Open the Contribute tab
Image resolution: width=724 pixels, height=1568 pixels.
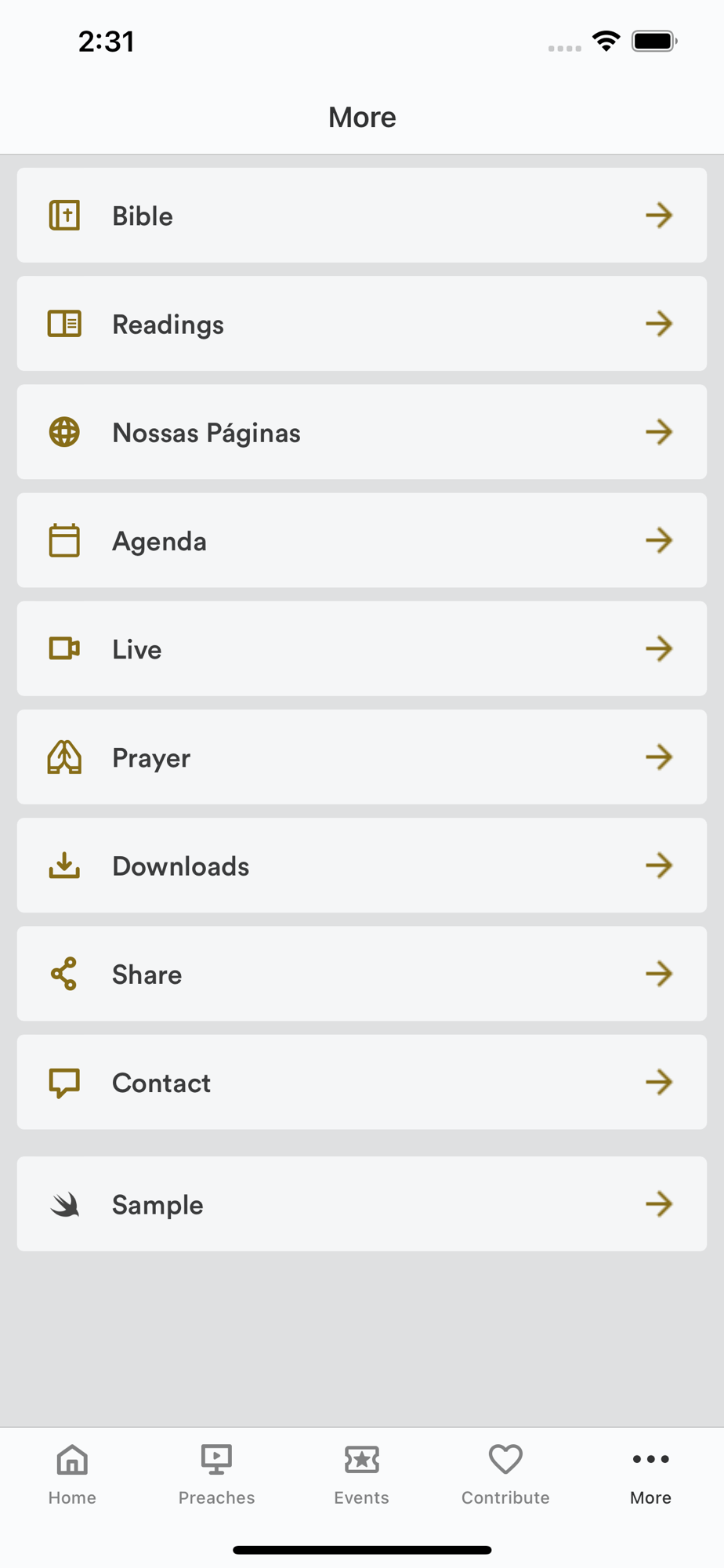pos(506,1475)
